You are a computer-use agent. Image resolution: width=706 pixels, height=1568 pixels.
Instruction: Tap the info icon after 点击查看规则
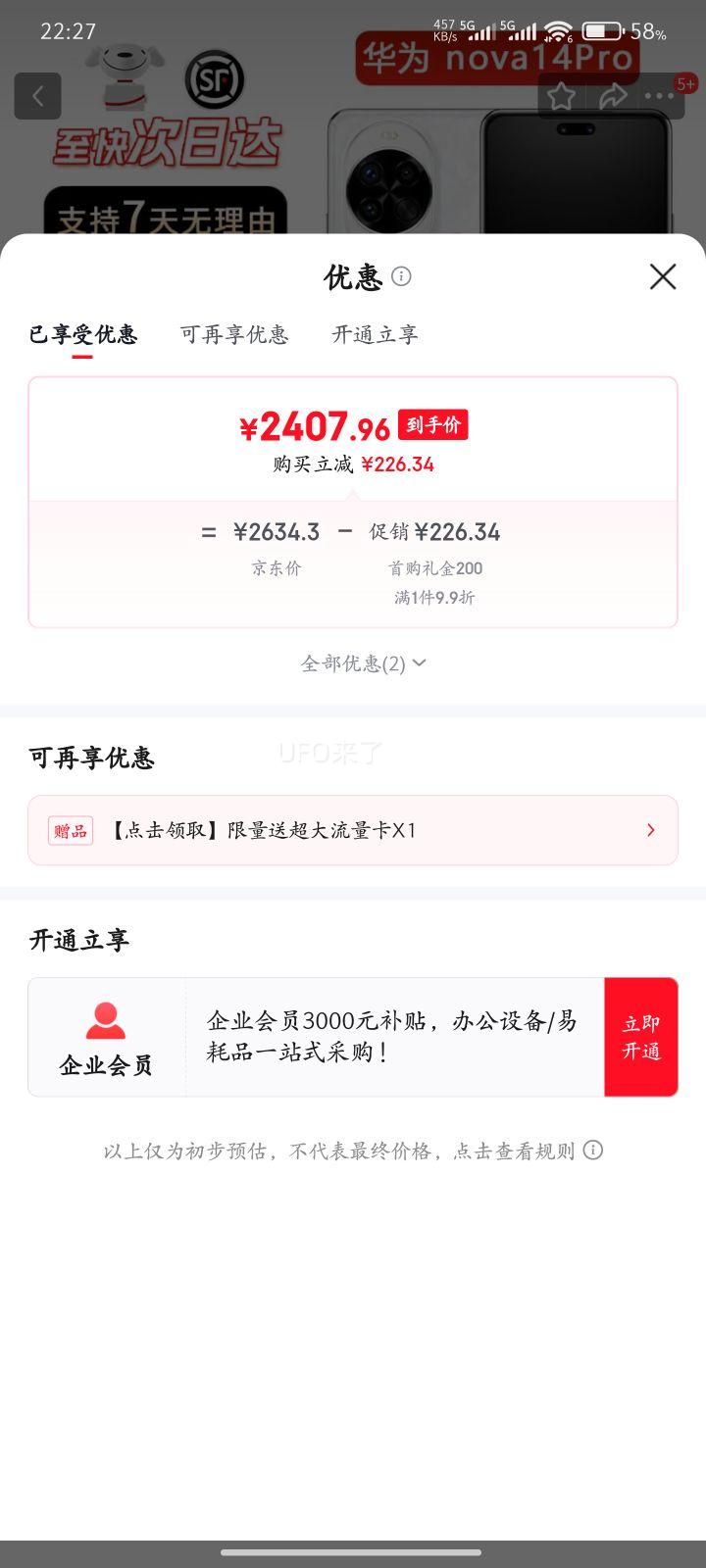592,1151
